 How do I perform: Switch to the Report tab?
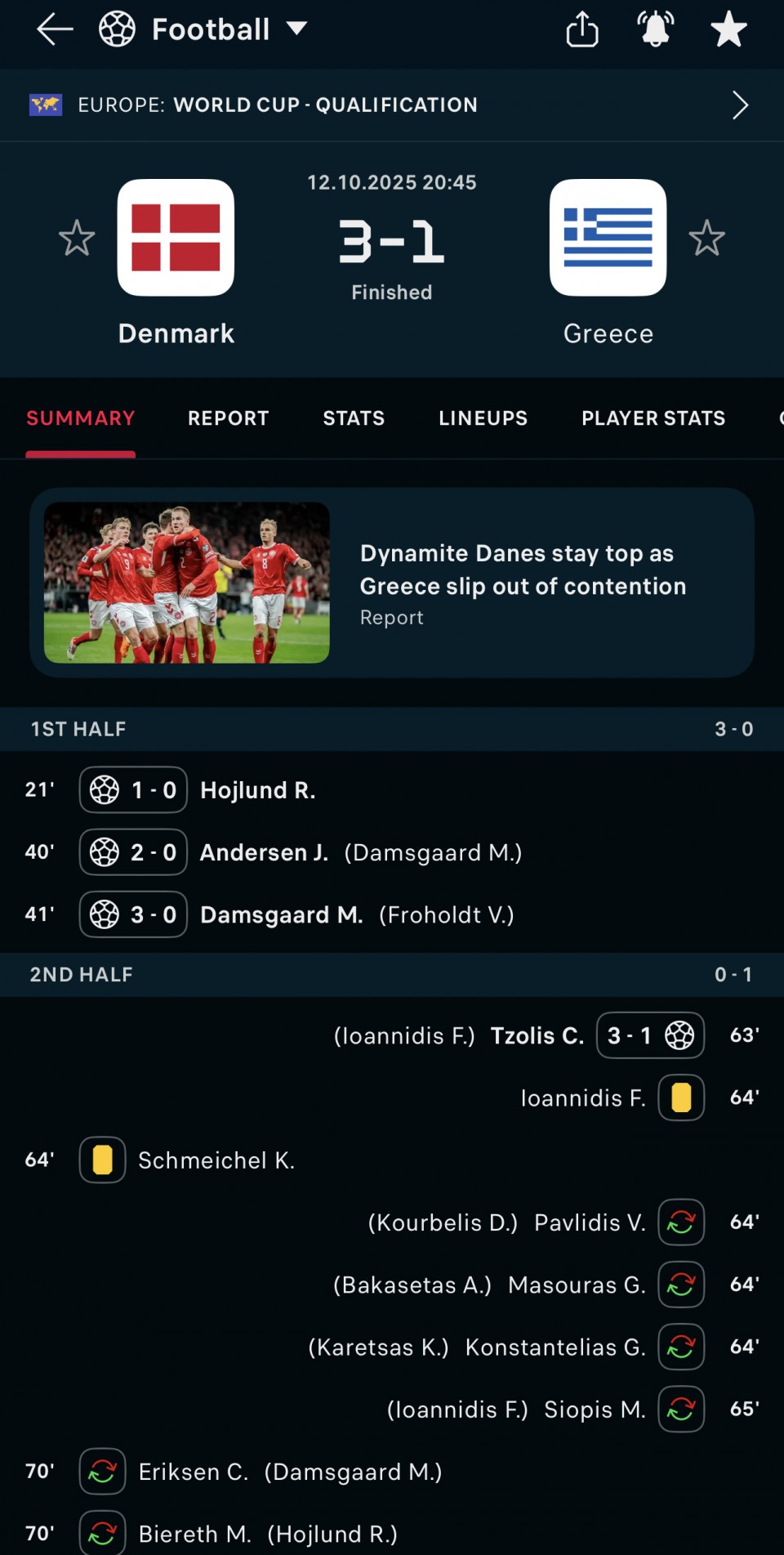pos(228,418)
